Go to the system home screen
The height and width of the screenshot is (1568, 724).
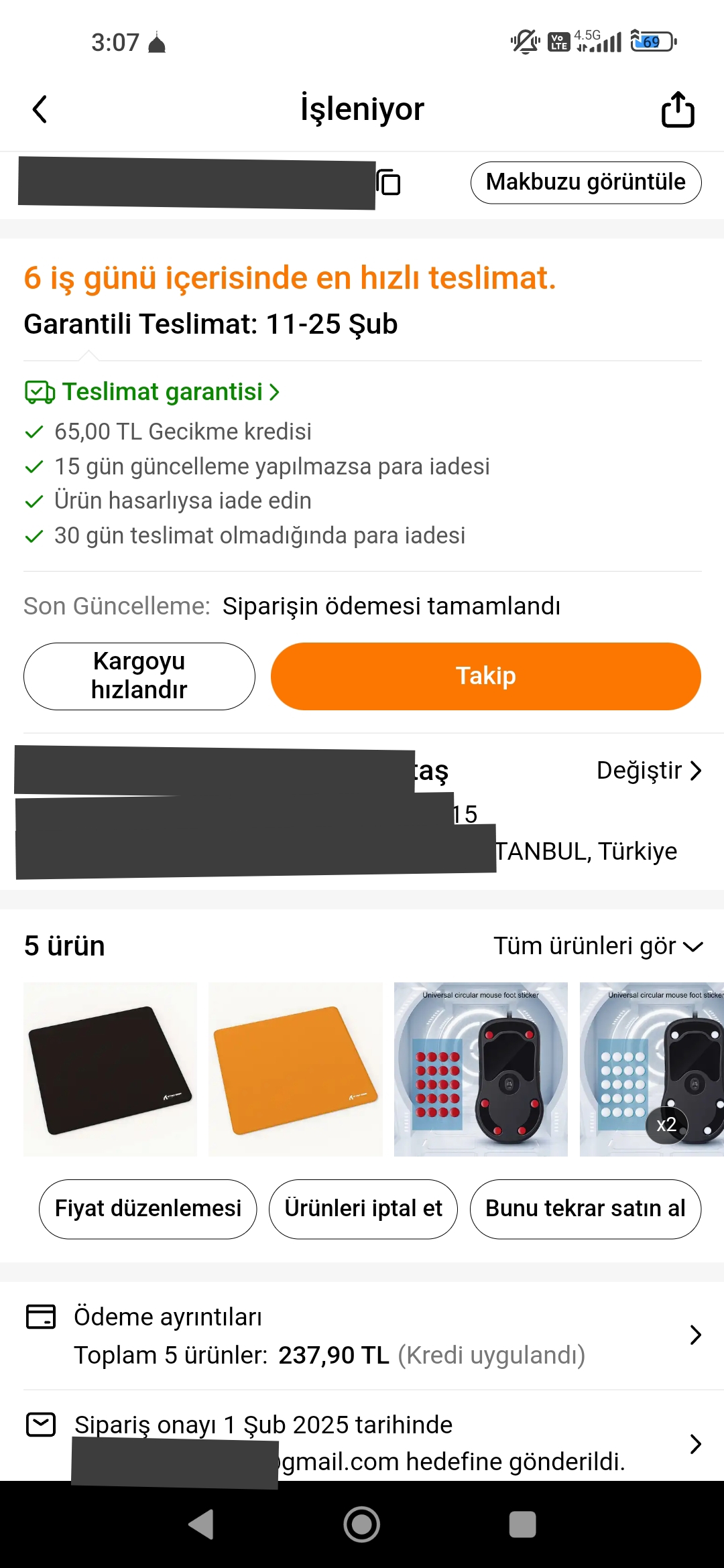point(362,1524)
